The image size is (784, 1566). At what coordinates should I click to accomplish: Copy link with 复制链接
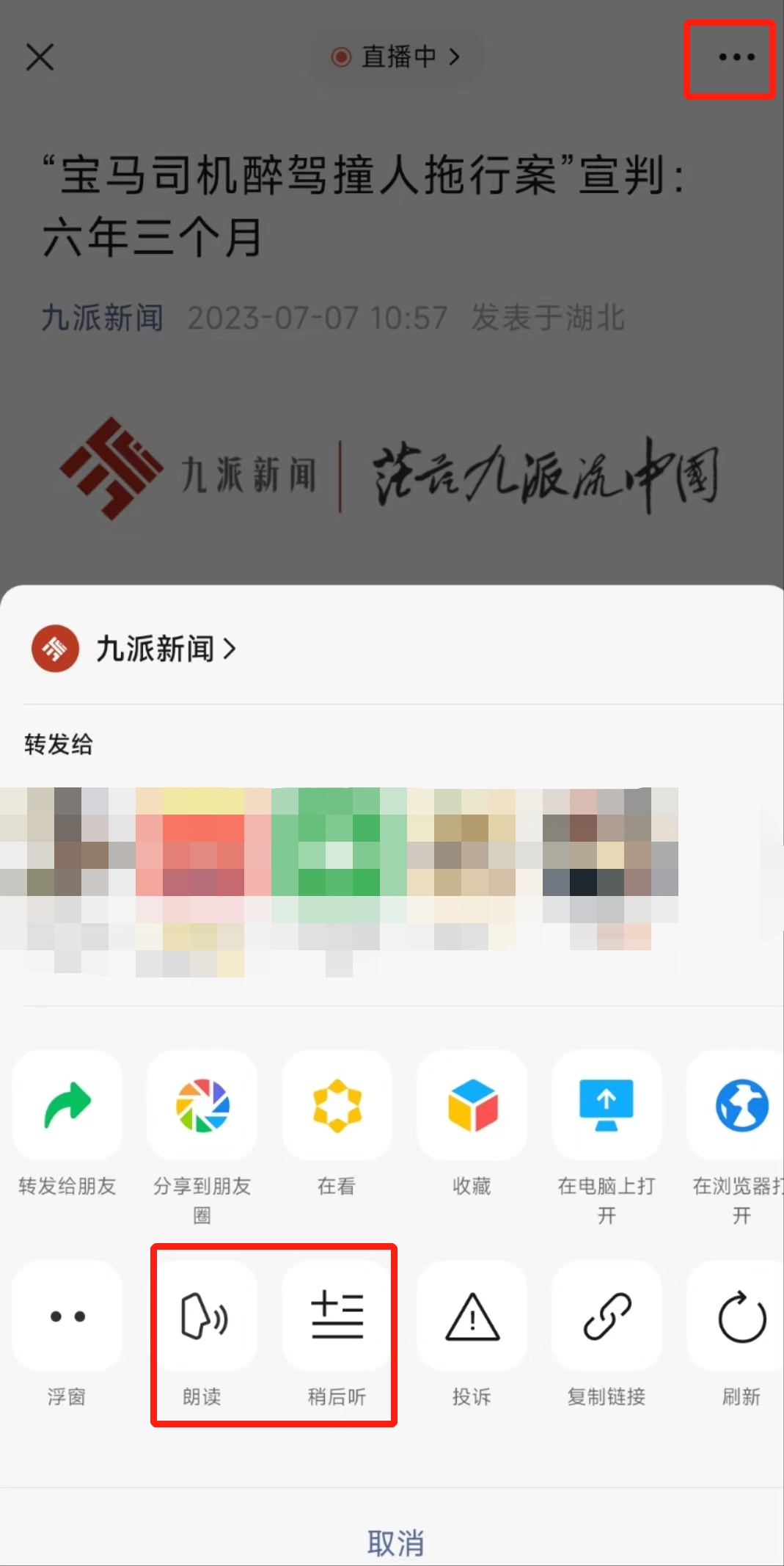(607, 1316)
